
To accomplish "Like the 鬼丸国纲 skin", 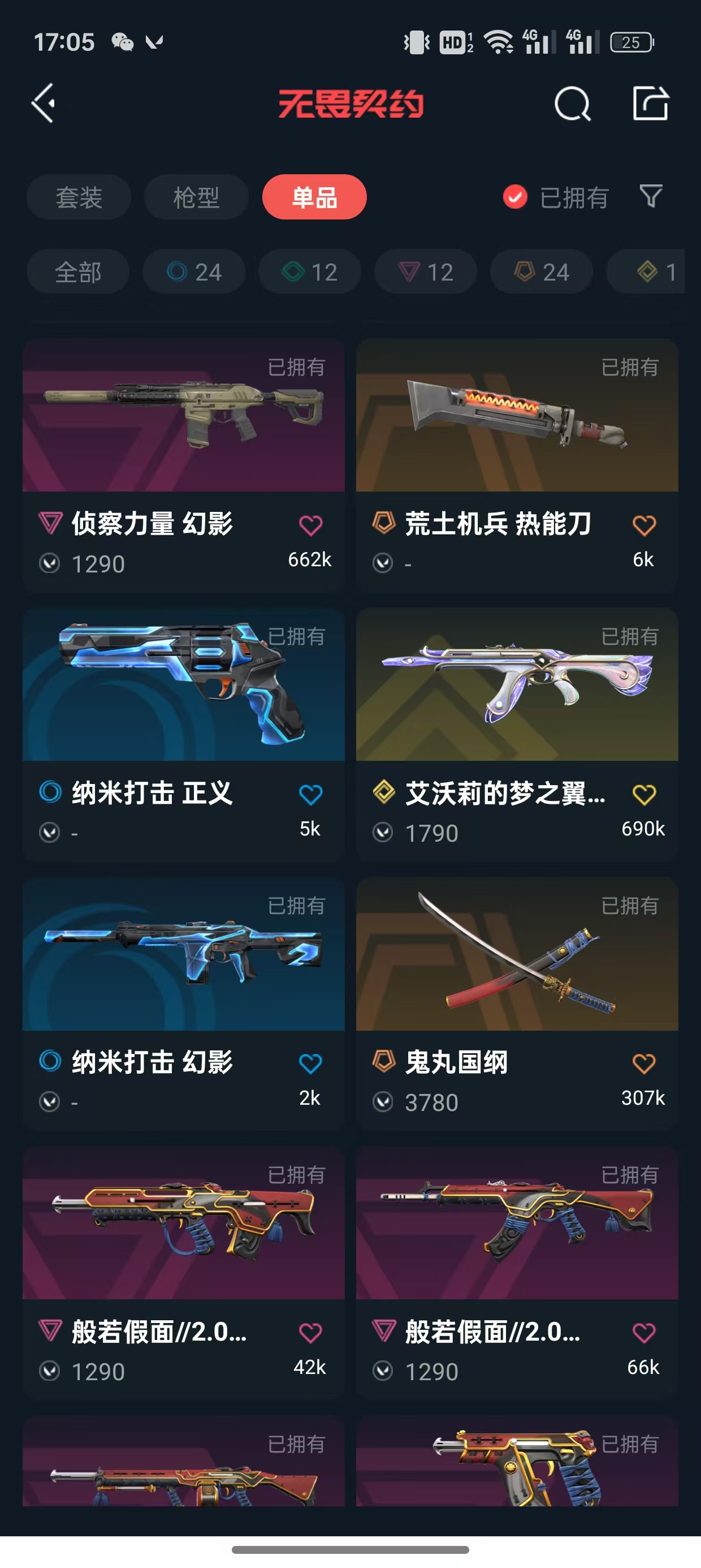I will (x=644, y=1063).
